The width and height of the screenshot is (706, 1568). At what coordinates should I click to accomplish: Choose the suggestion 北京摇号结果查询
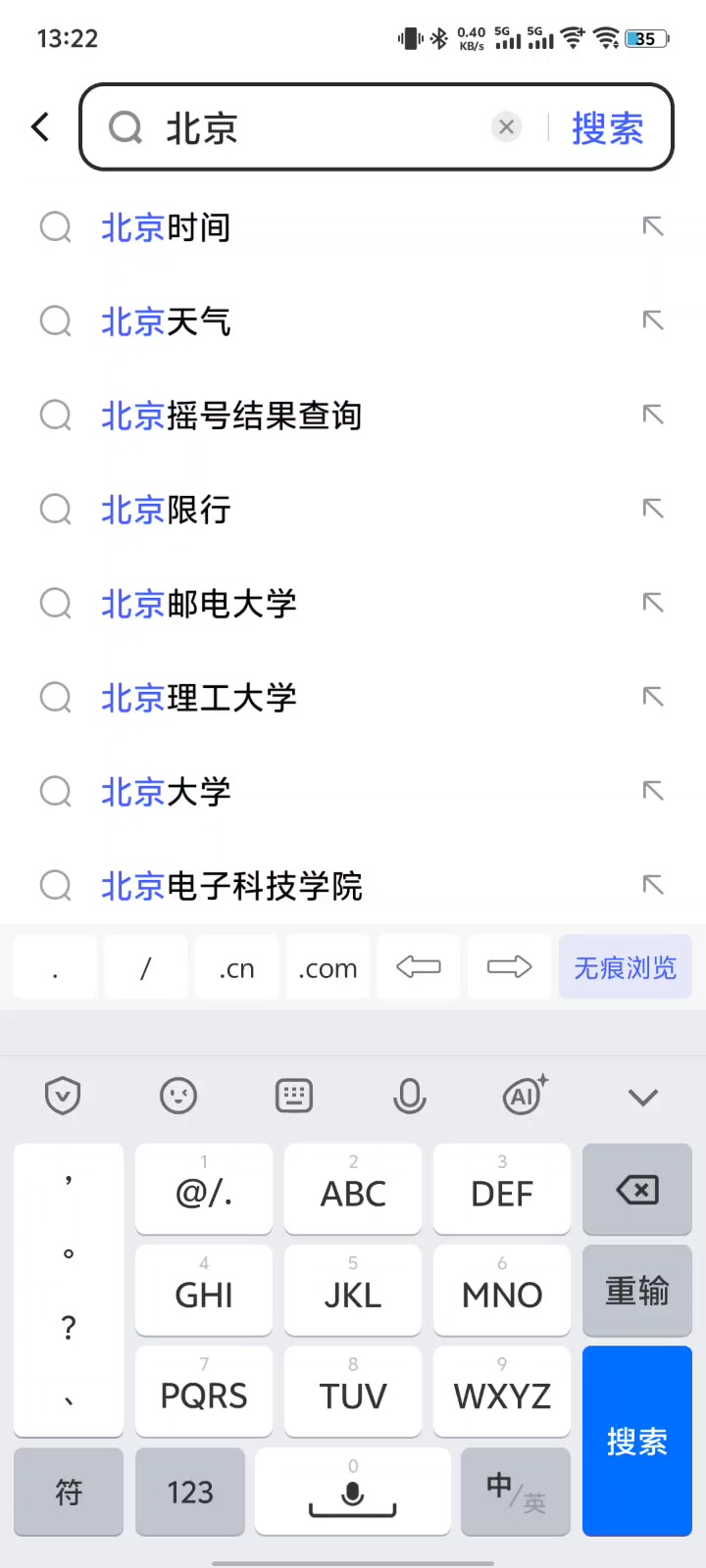(x=353, y=416)
